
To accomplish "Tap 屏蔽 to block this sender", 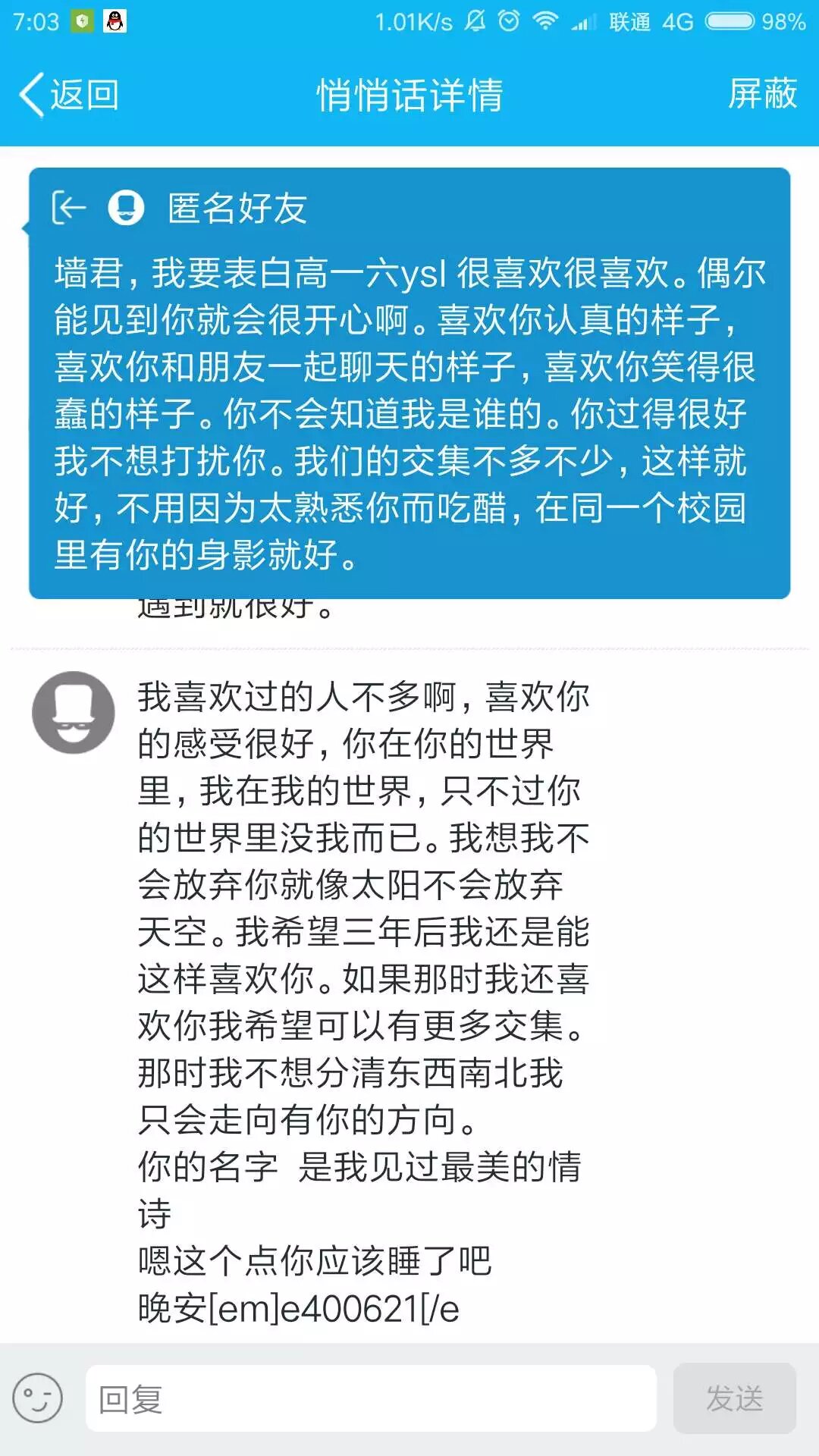I will [x=762, y=94].
